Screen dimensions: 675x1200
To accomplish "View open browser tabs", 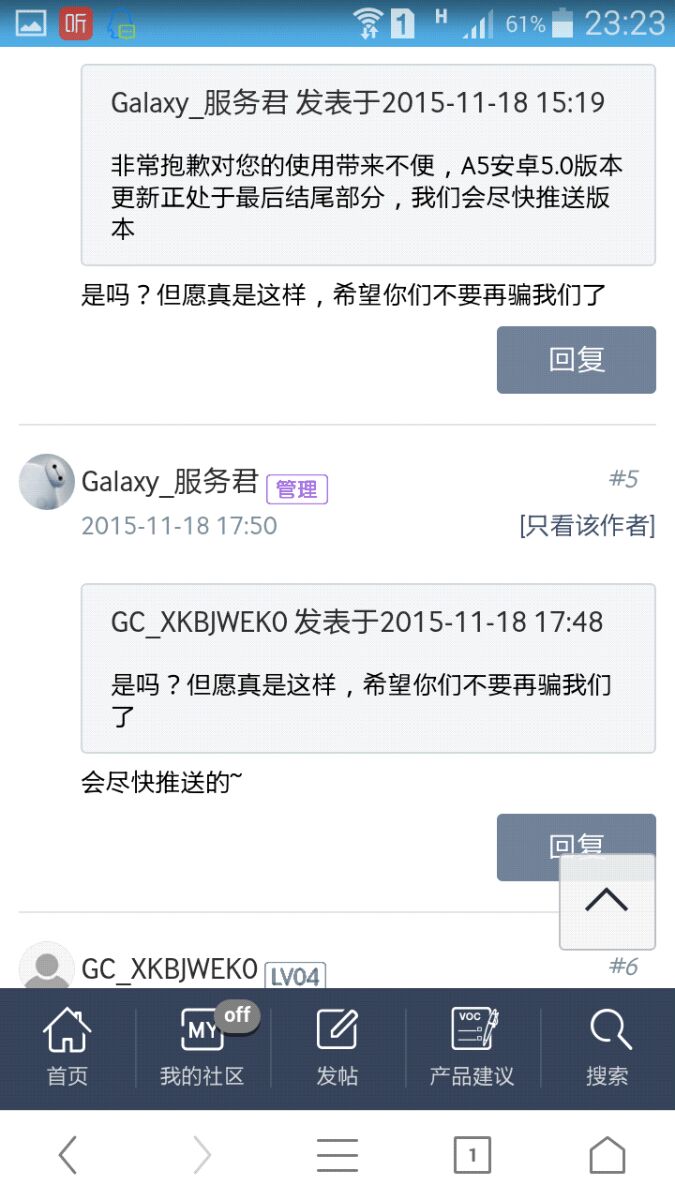I will (472, 1155).
